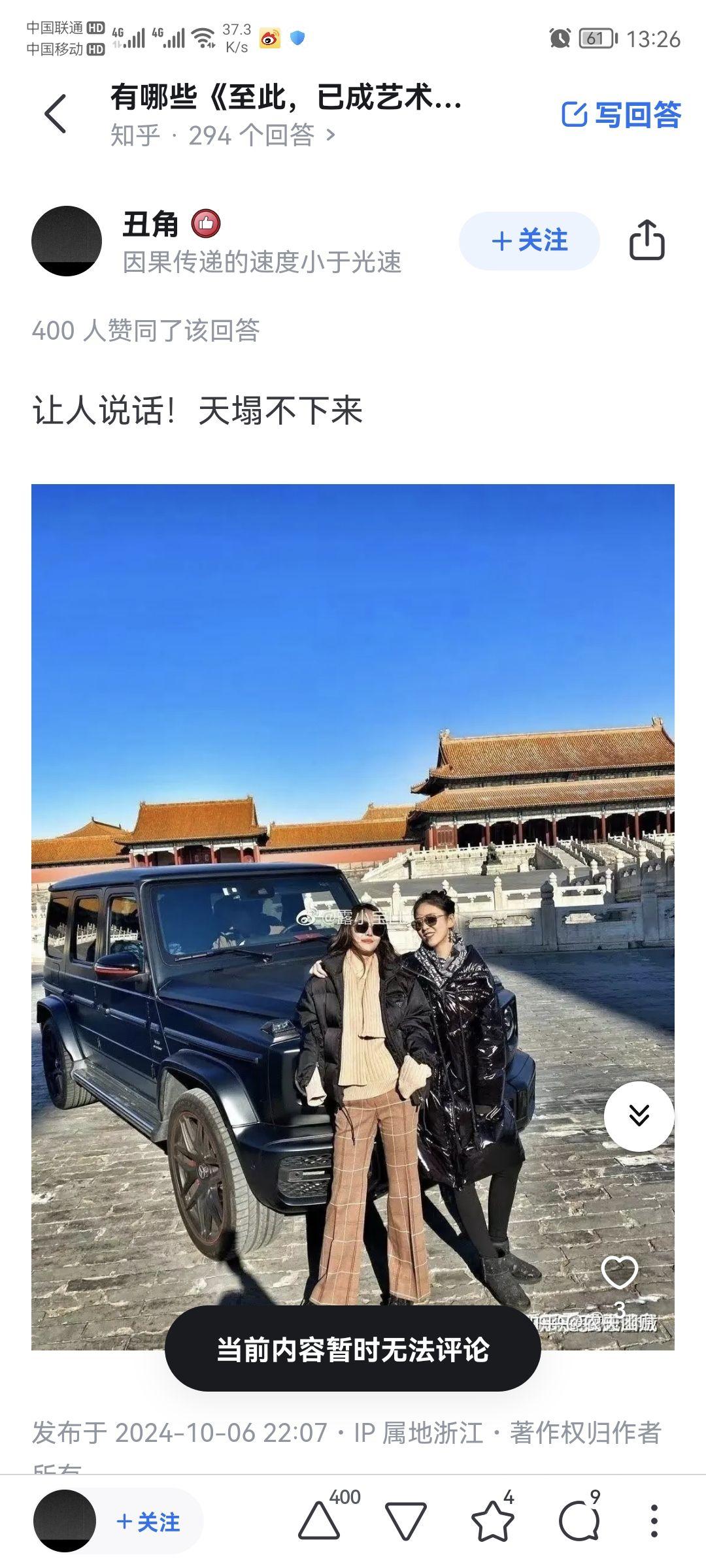
Task: Like the photo with the heart icon
Action: (x=619, y=1272)
